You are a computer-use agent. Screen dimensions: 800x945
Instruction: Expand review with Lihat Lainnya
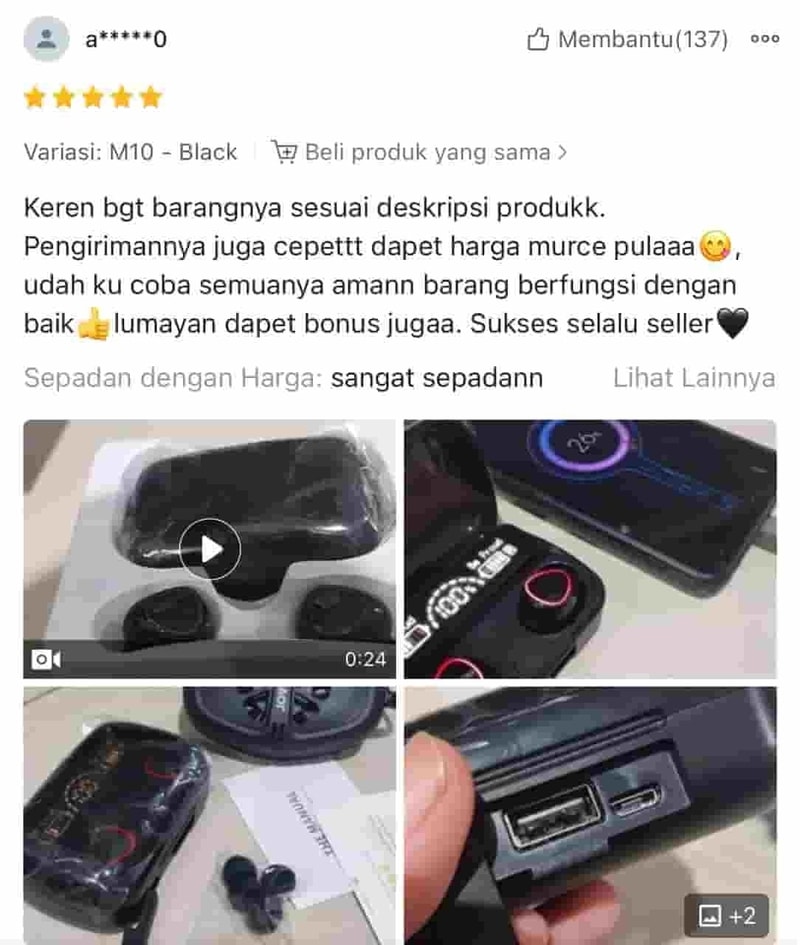pyautogui.click(x=693, y=378)
